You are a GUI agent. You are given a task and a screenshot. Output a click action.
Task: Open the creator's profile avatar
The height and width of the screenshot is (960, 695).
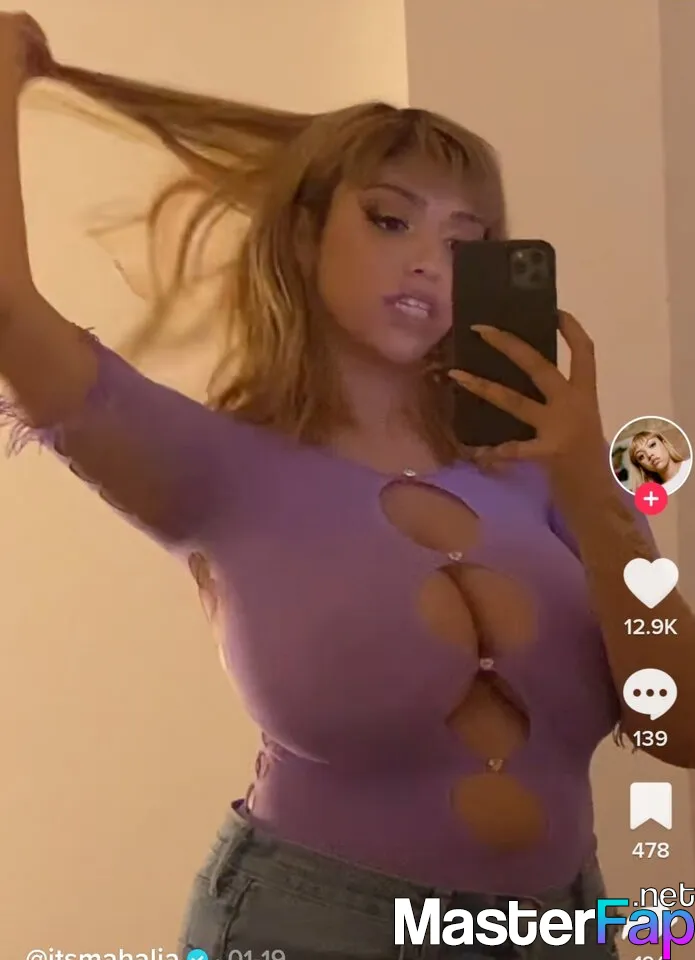tap(650, 456)
